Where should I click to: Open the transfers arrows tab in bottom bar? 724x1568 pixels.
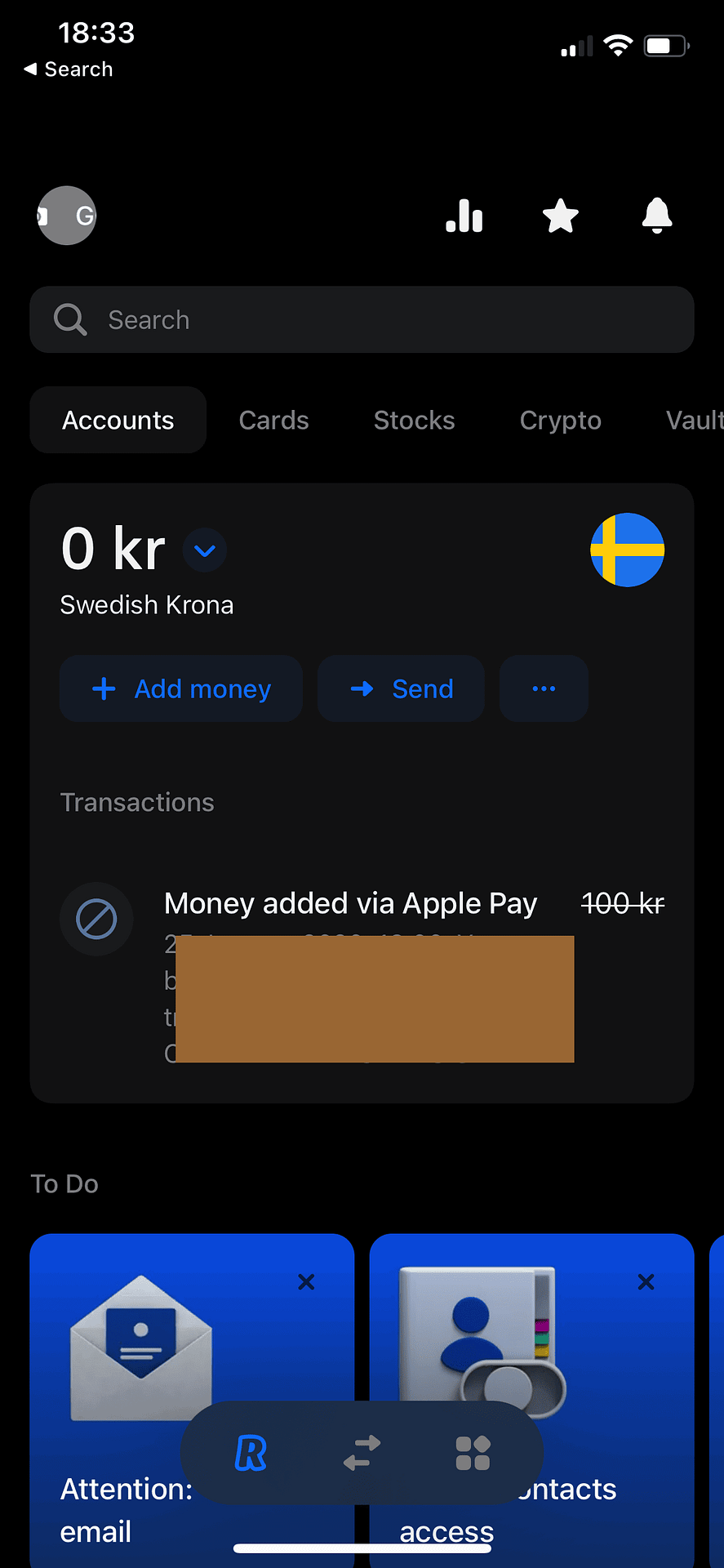pyautogui.click(x=362, y=1454)
